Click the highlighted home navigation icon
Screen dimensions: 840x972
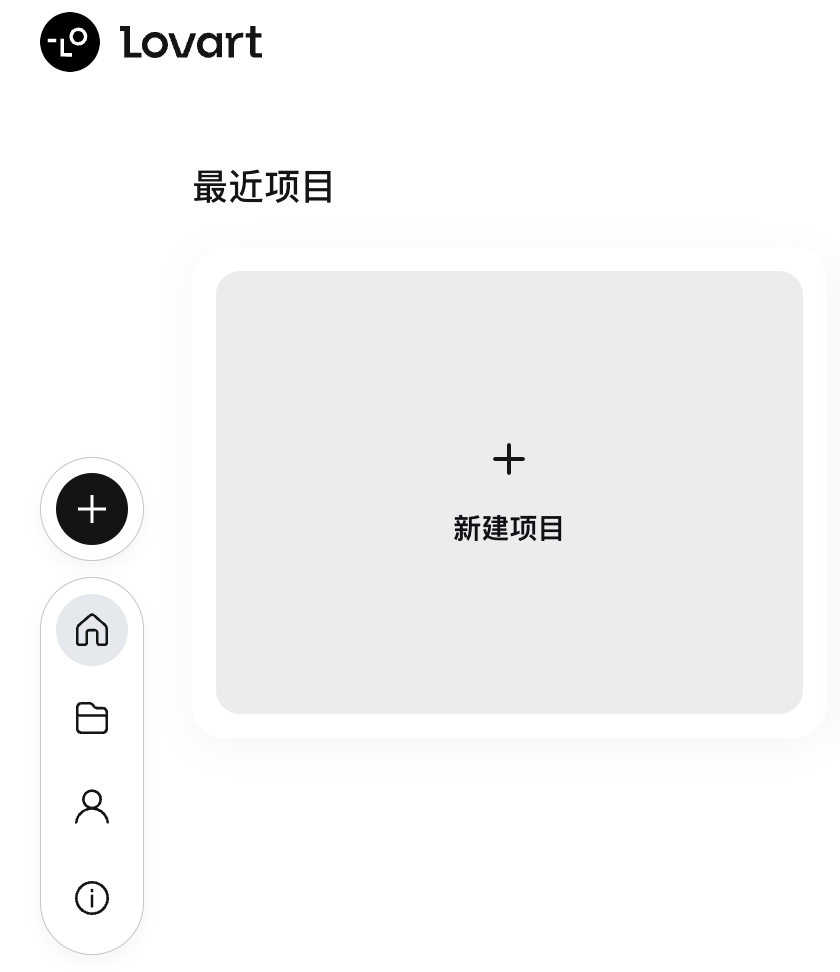pyautogui.click(x=92, y=630)
